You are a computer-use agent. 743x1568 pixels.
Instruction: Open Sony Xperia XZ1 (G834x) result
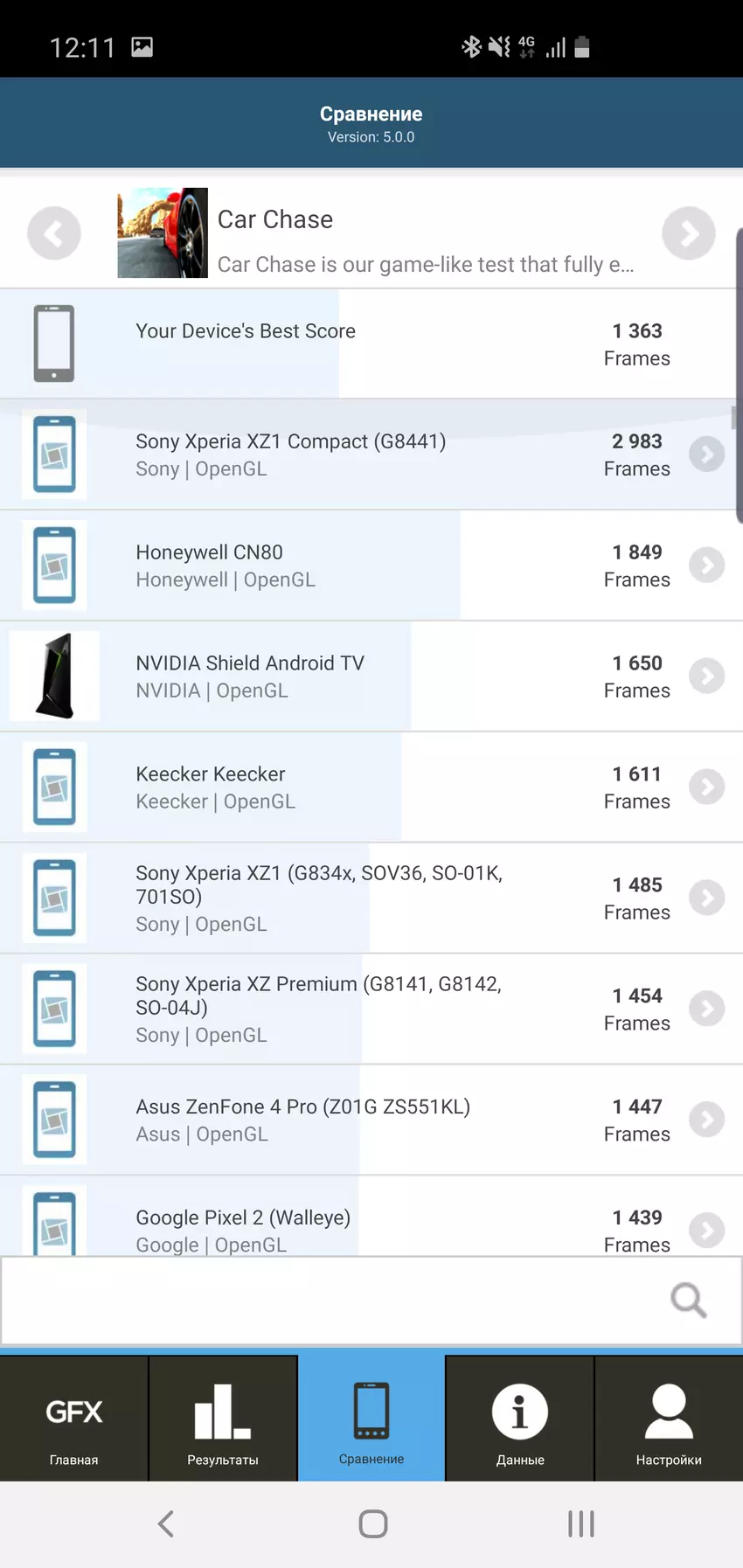706,898
